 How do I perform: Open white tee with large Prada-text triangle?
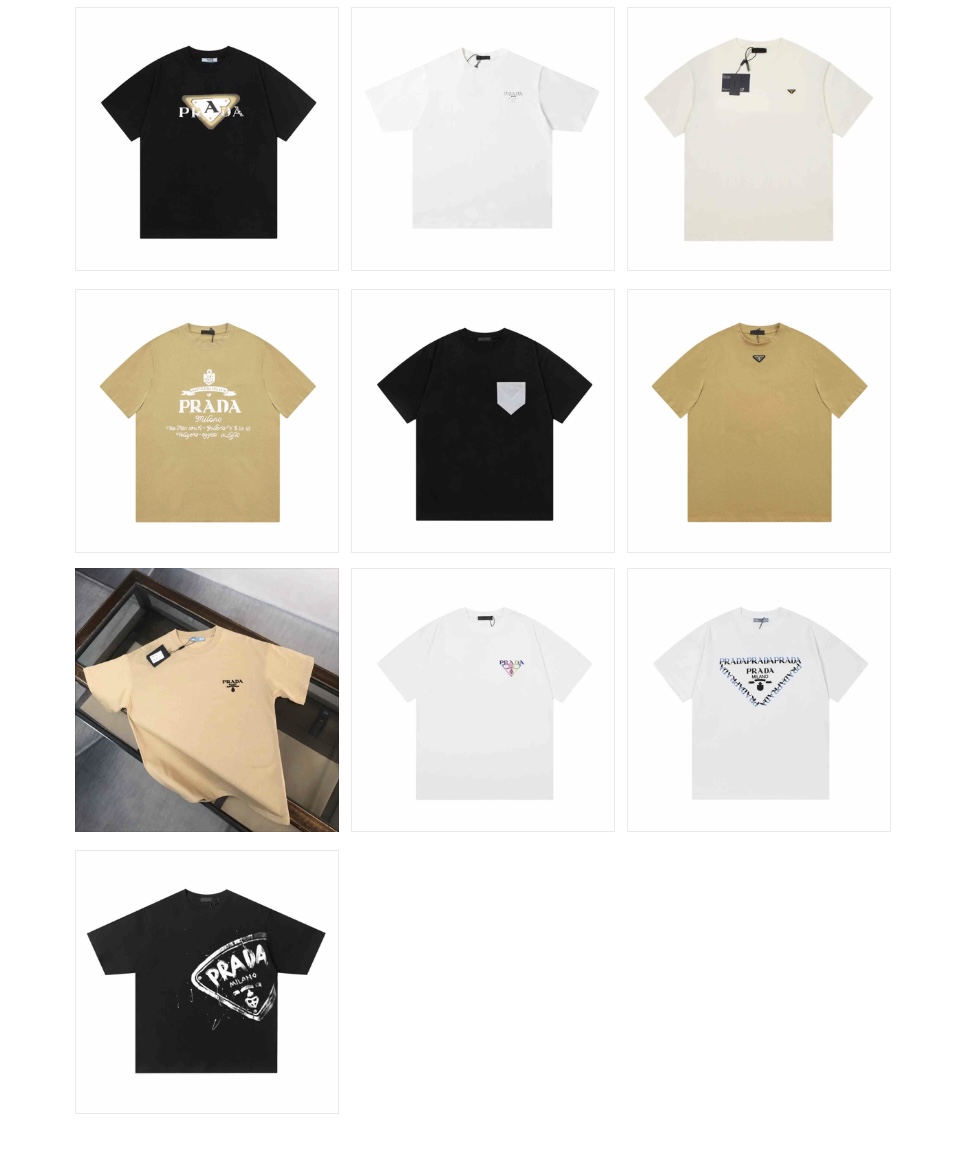tap(759, 700)
